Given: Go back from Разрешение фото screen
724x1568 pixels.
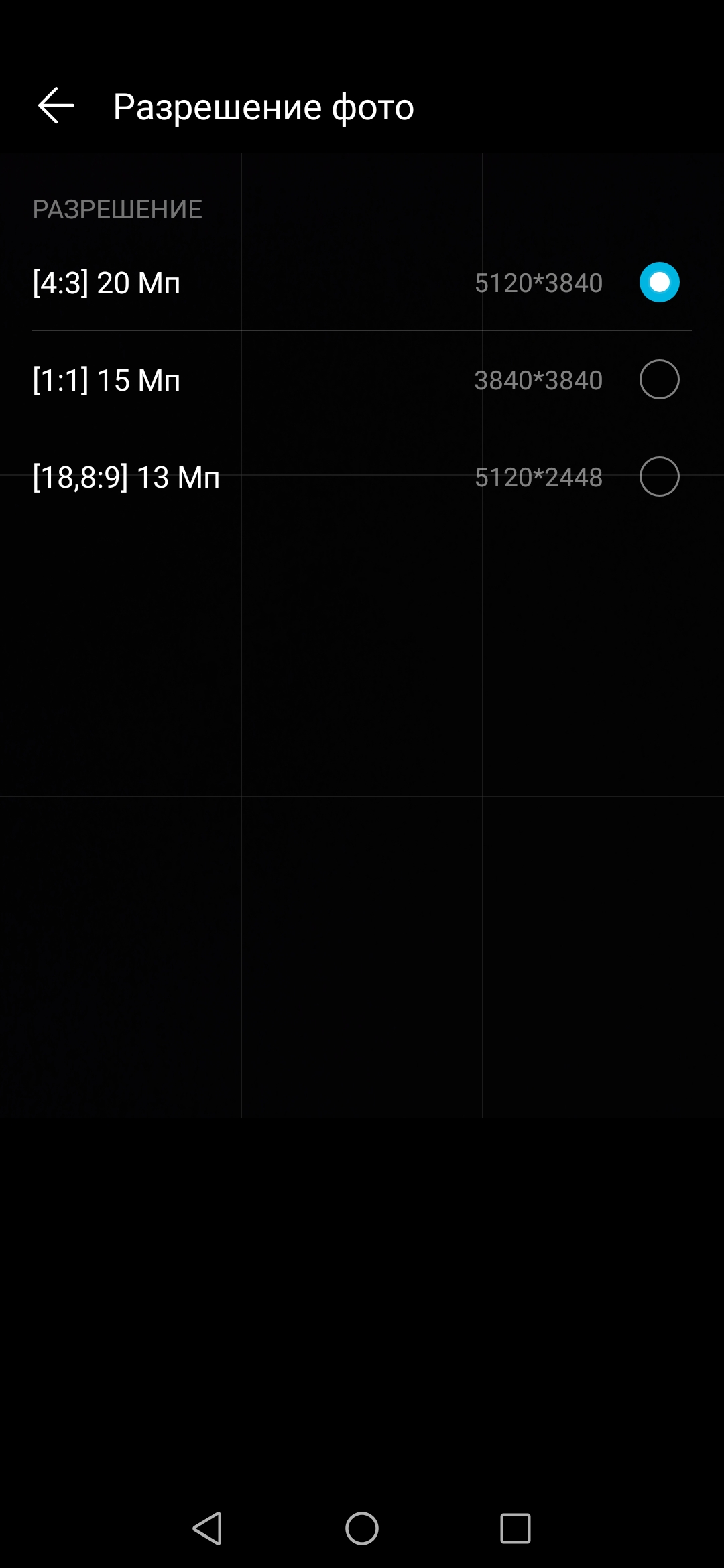Looking at the screenshot, I should click(x=56, y=106).
